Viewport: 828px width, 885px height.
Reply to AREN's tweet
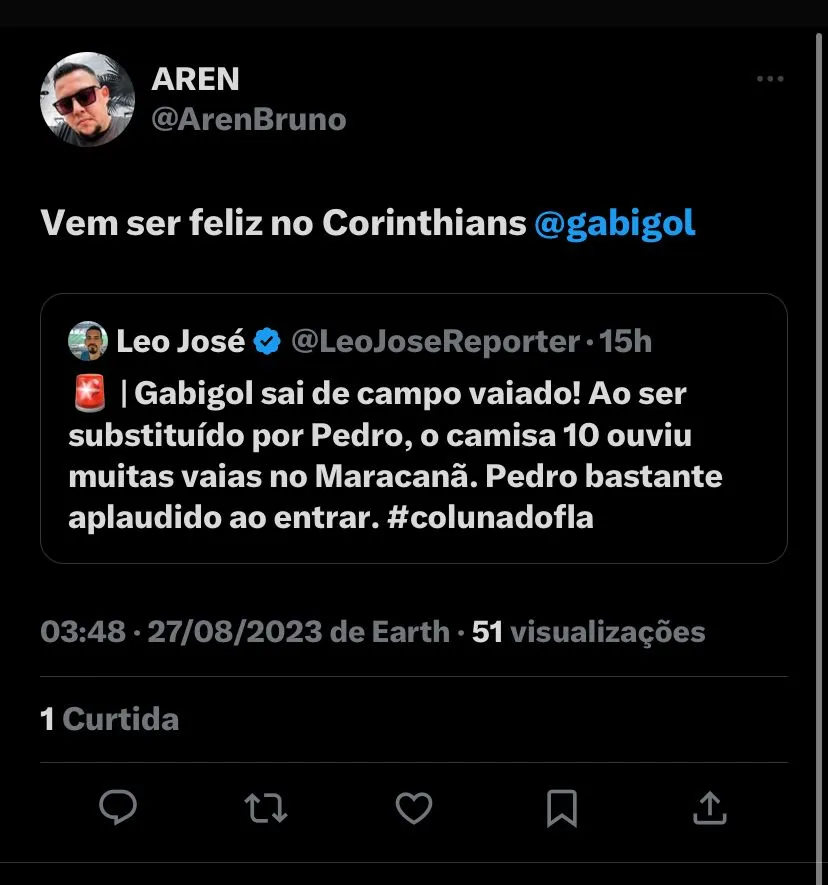[118, 807]
